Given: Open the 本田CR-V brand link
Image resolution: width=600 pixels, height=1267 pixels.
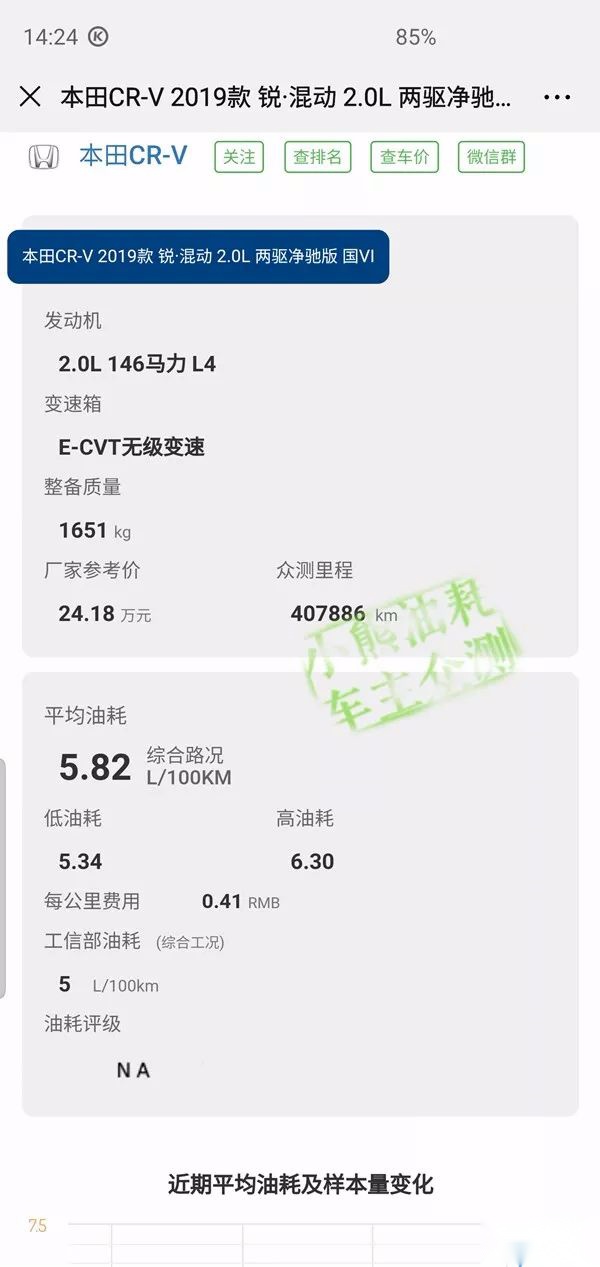Looking at the screenshot, I should tap(133, 156).
